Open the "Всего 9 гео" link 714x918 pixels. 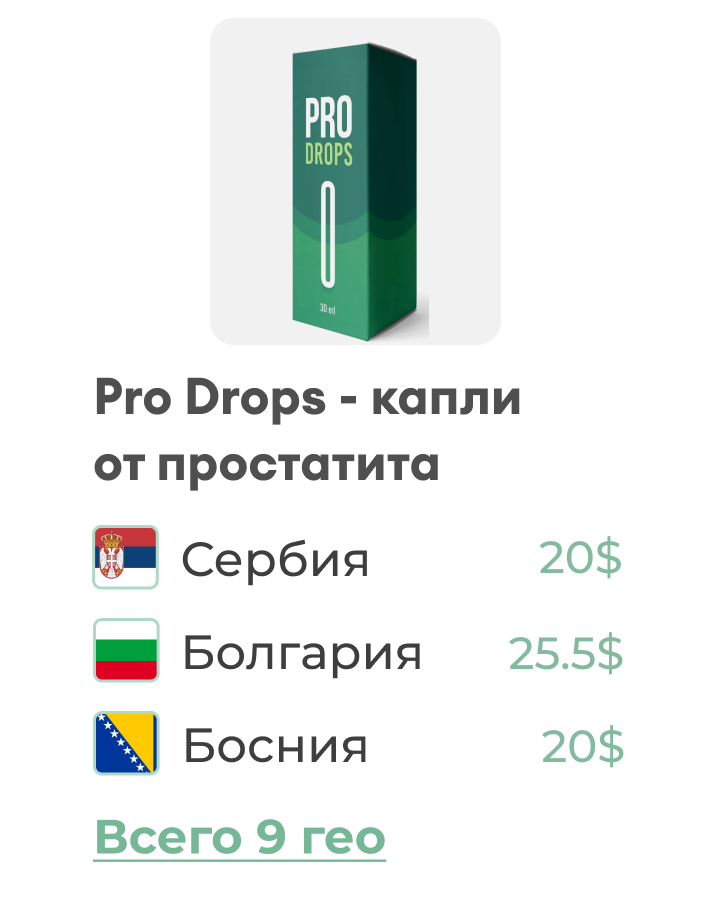click(240, 837)
